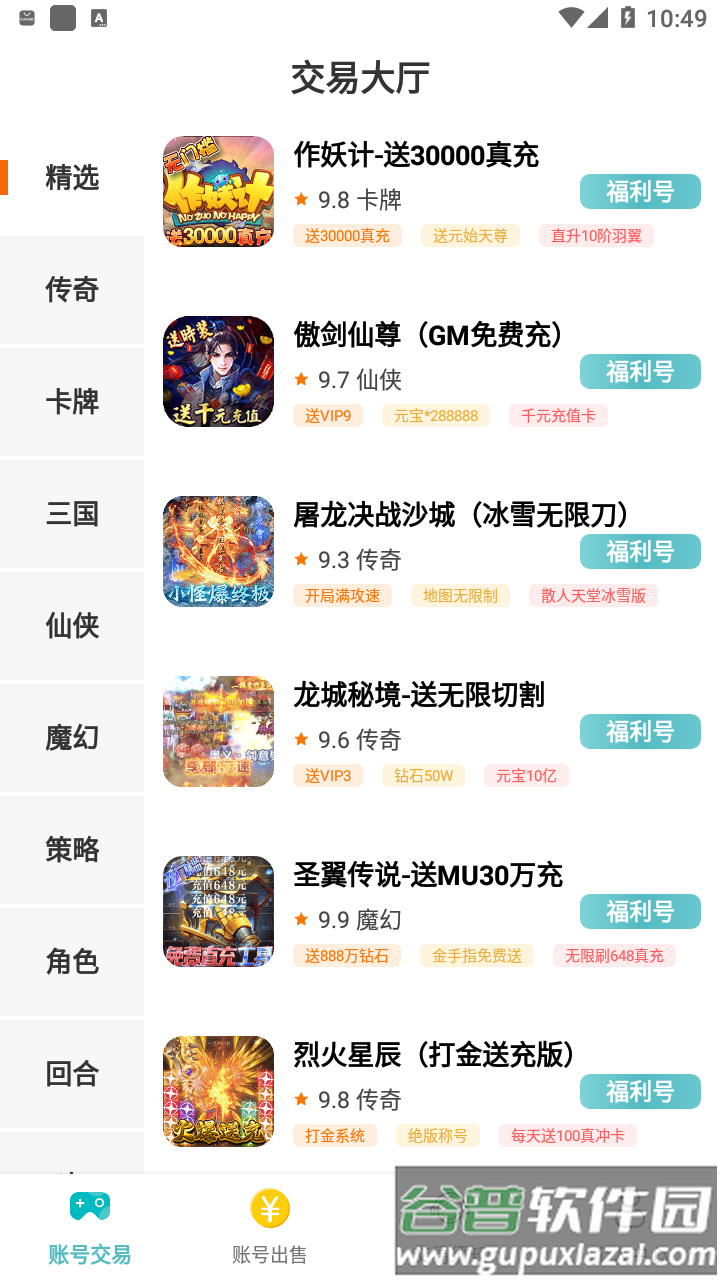Tap 福利号 for 烈火星辰

coord(640,1092)
